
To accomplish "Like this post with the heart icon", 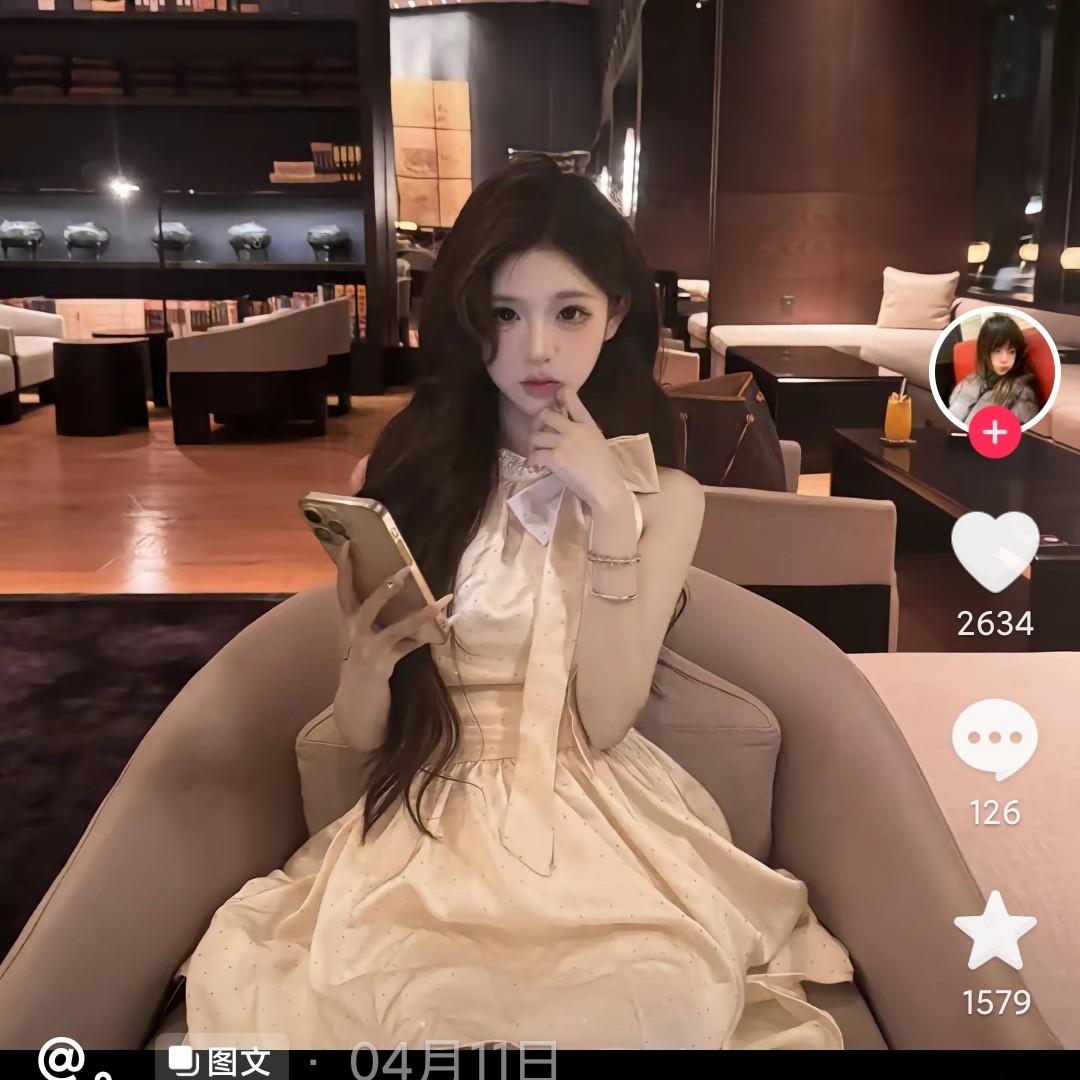I will click(x=995, y=551).
